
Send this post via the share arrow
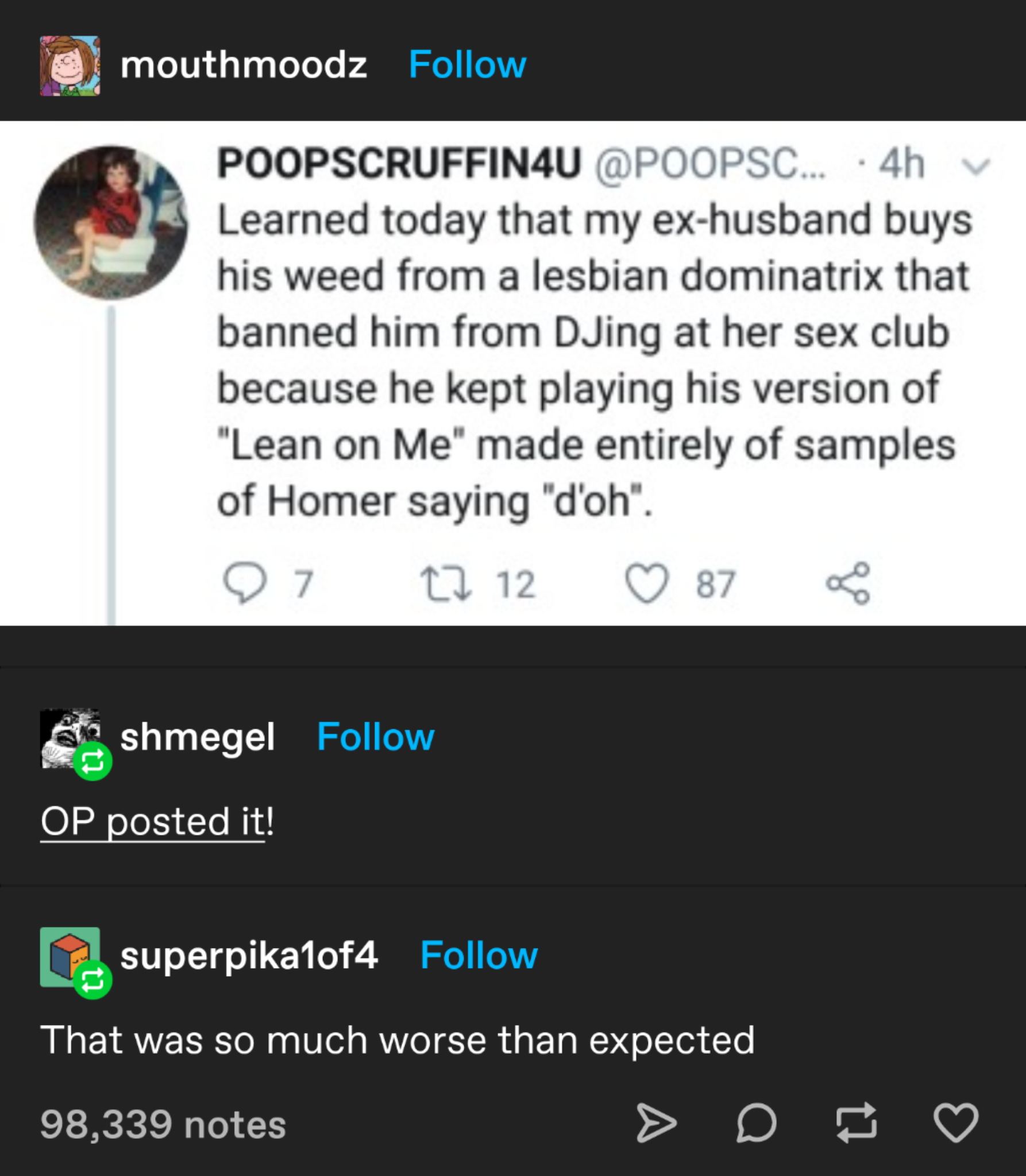pyautogui.click(x=657, y=1123)
